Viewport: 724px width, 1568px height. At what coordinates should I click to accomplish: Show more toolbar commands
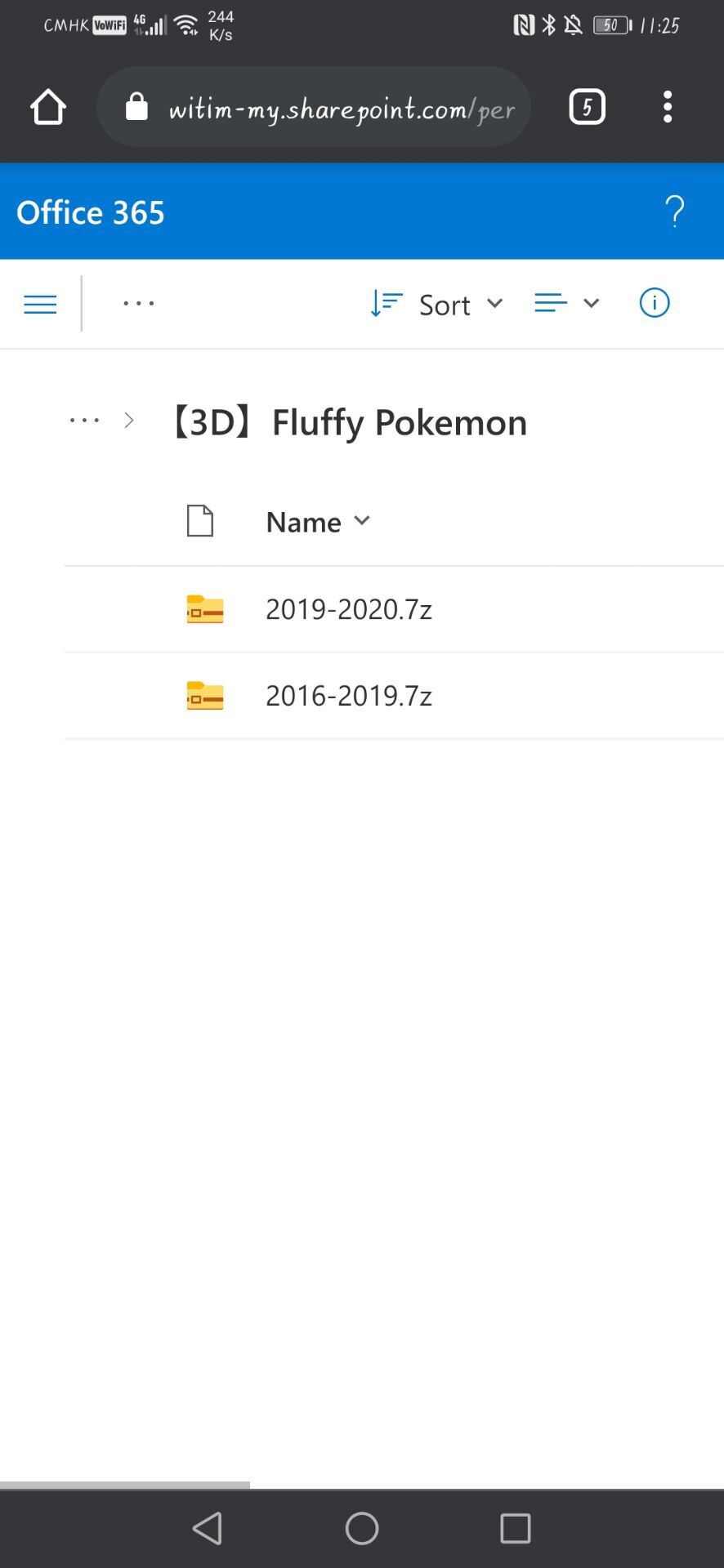point(139,304)
